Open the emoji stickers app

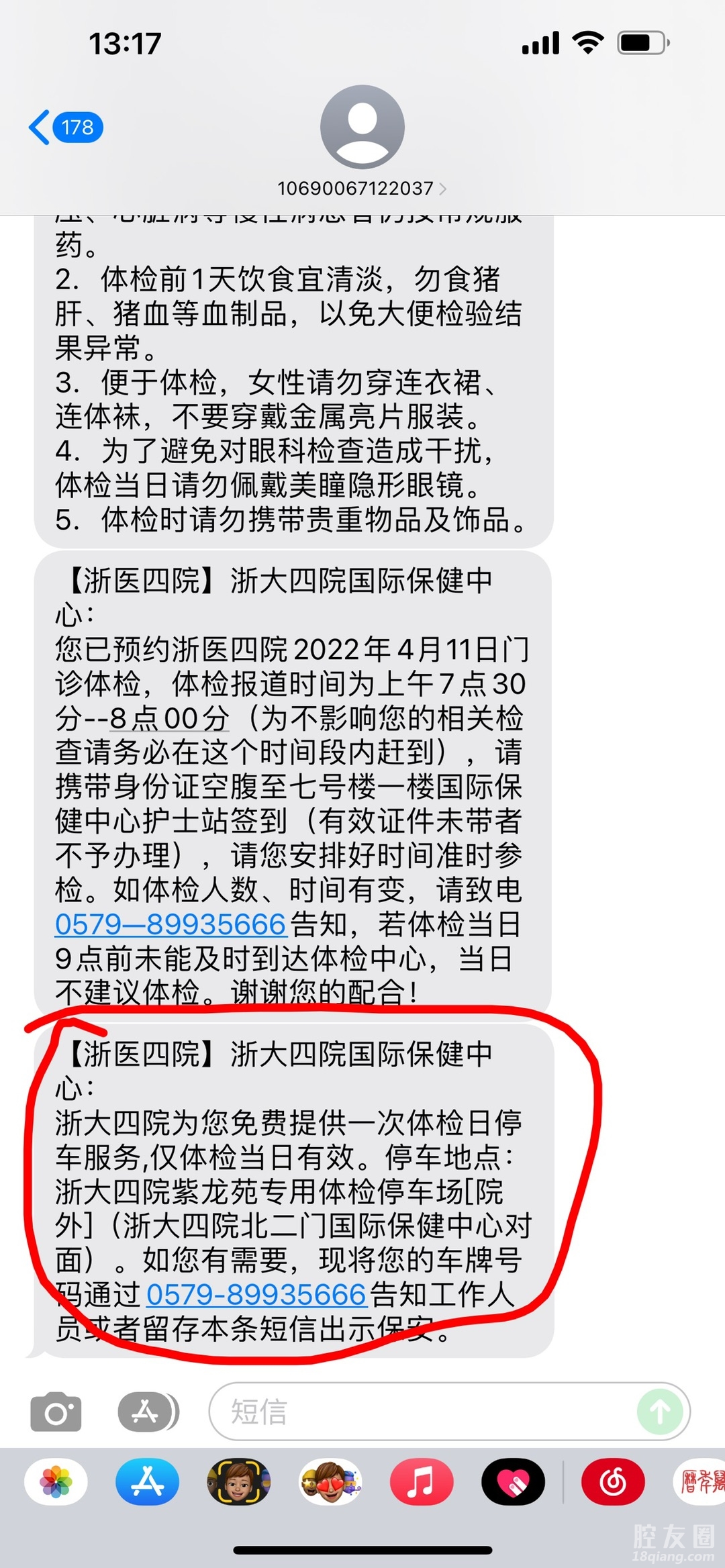(330, 1482)
